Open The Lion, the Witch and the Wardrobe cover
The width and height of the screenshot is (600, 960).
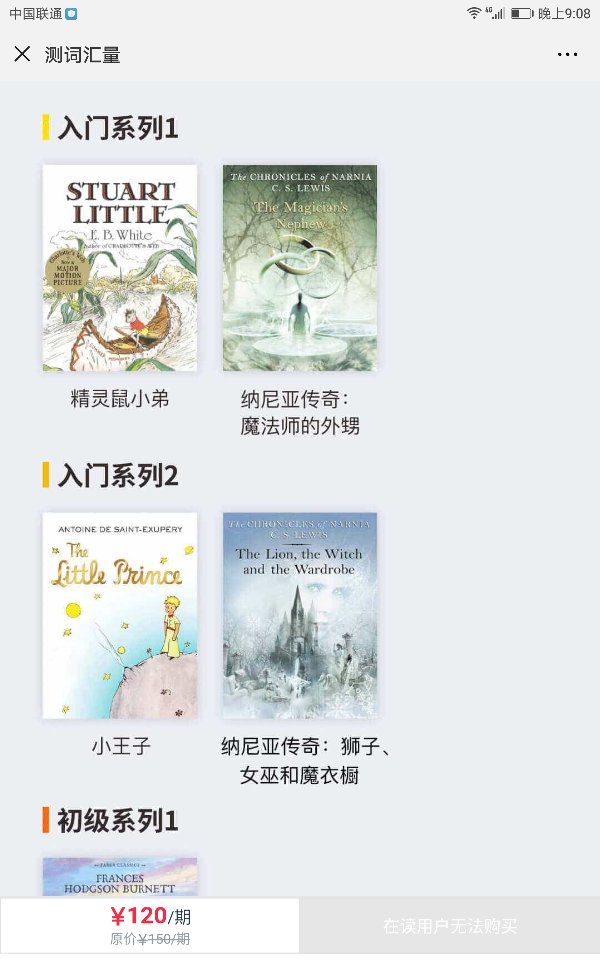pyautogui.click(x=300, y=615)
